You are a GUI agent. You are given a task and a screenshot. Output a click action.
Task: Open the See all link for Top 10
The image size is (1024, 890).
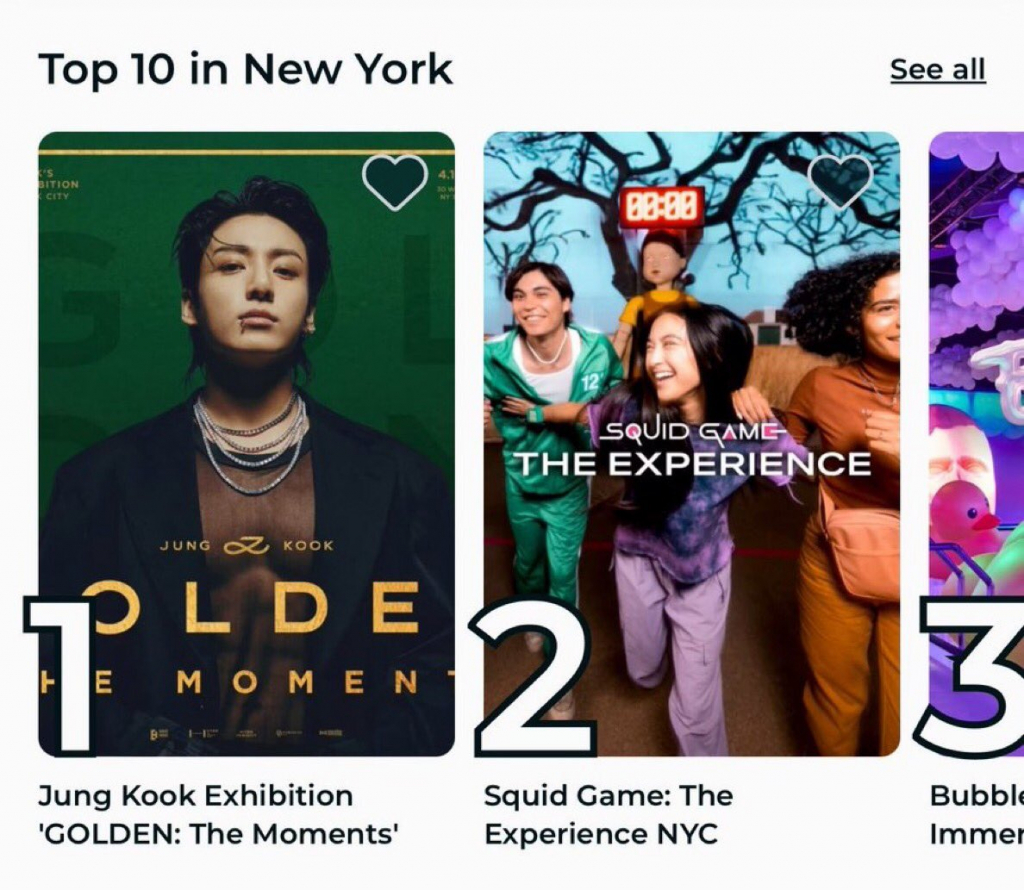937,70
